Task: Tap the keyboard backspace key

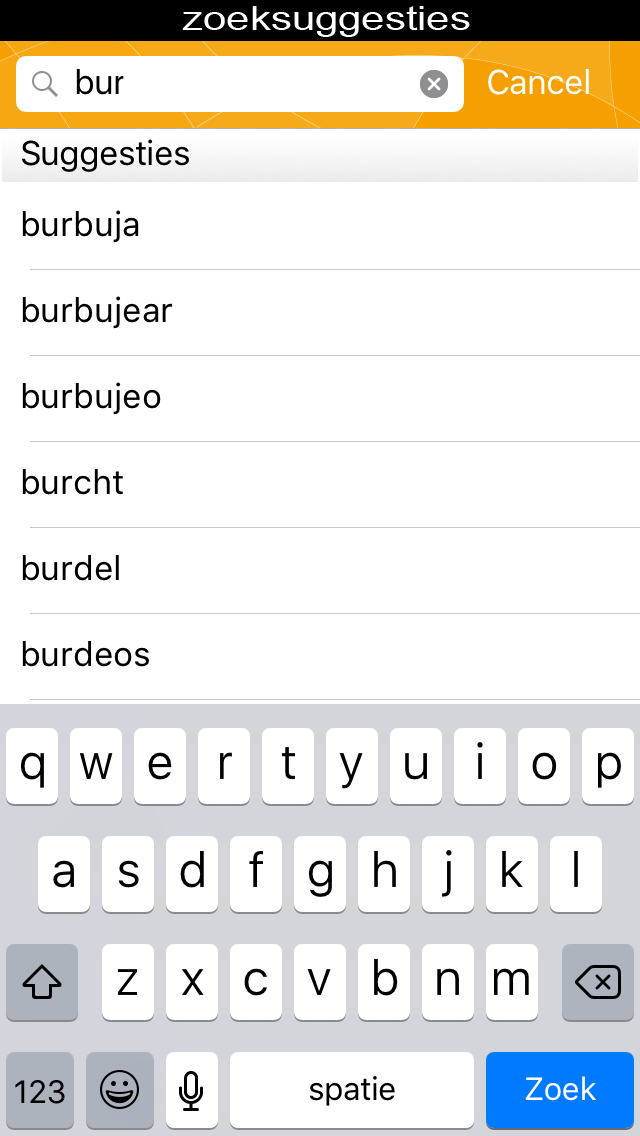Action: click(x=598, y=982)
